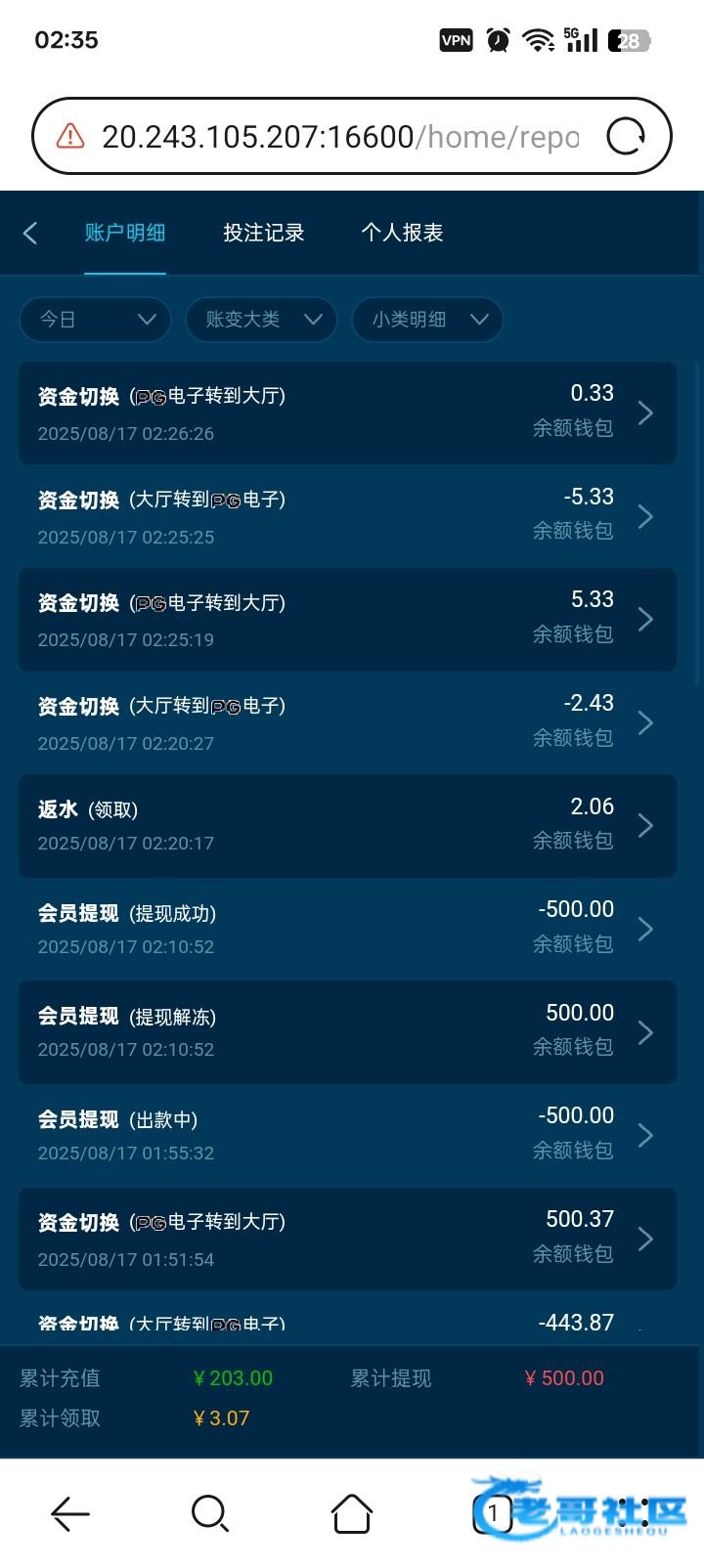The width and height of the screenshot is (704, 1568).
Task: Go back using the top-left arrow
Action: coord(30,233)
